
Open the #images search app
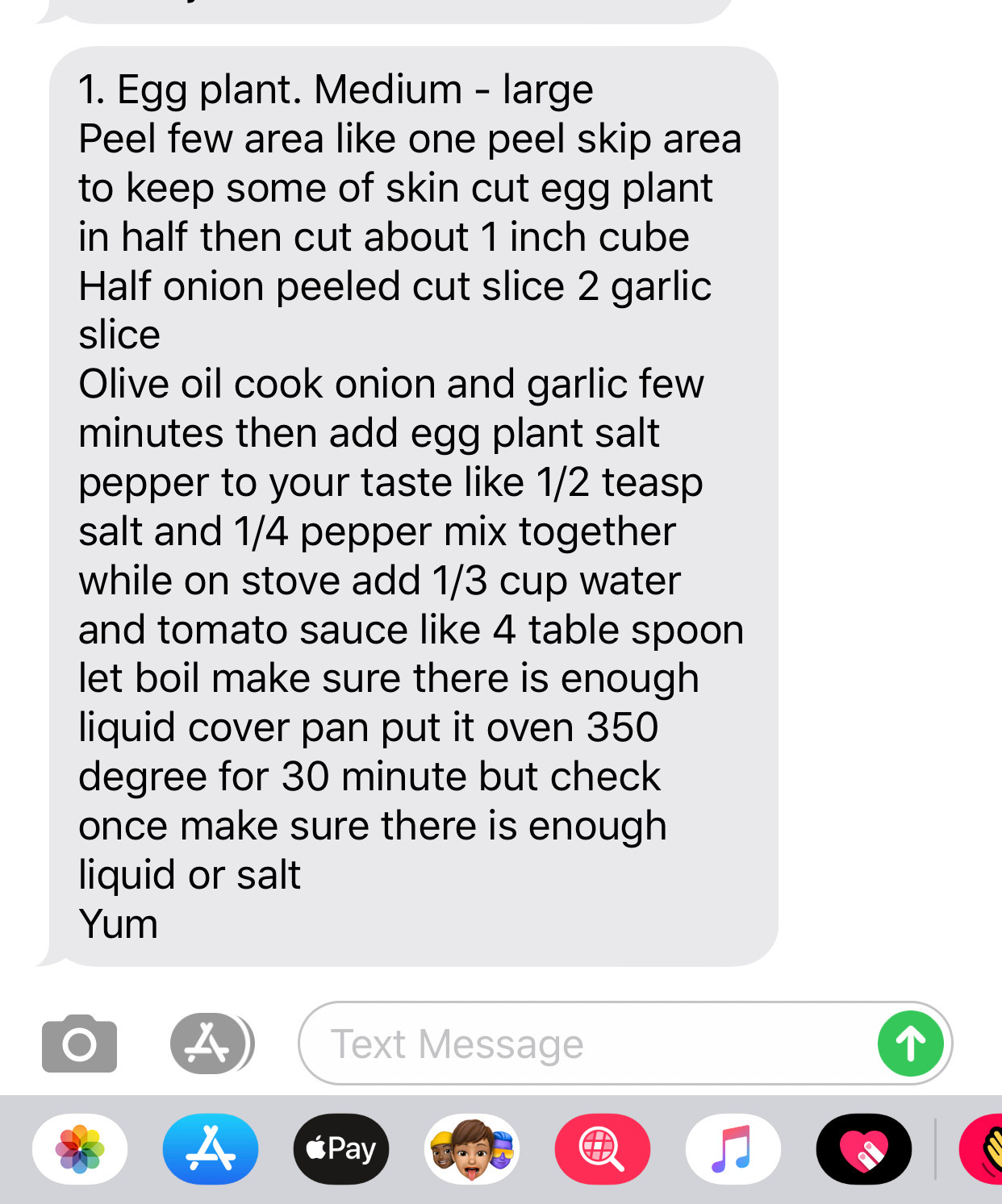(x=602, y=1148)
